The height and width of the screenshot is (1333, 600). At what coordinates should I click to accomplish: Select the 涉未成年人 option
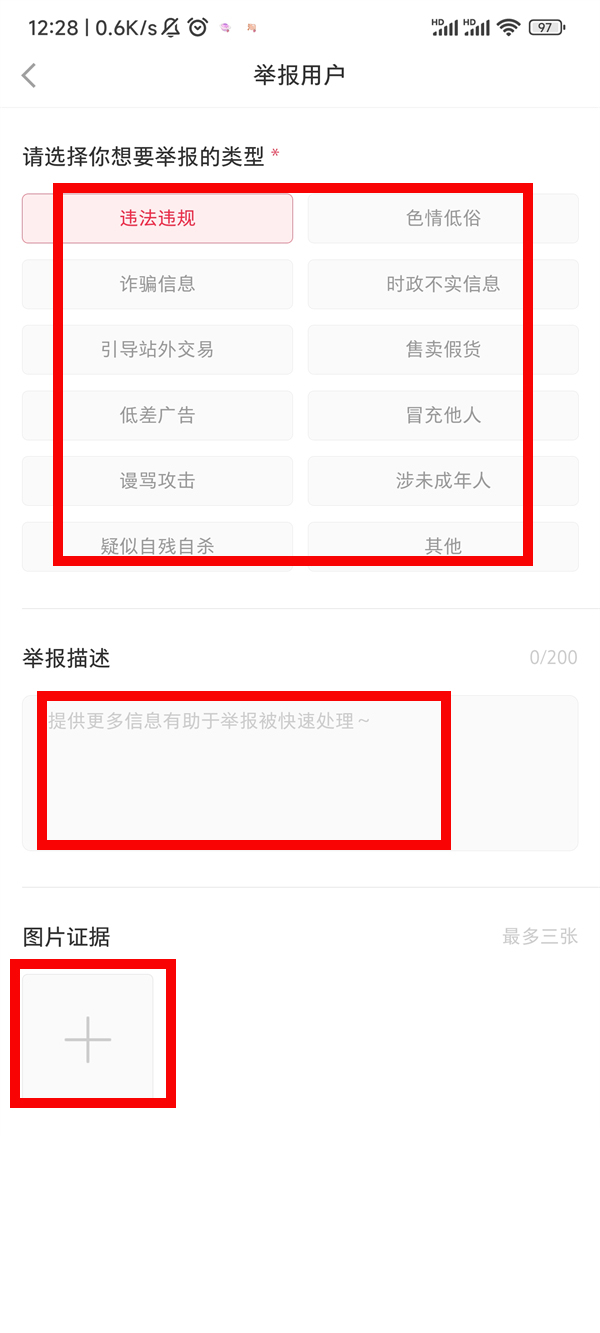click(443, 481)
